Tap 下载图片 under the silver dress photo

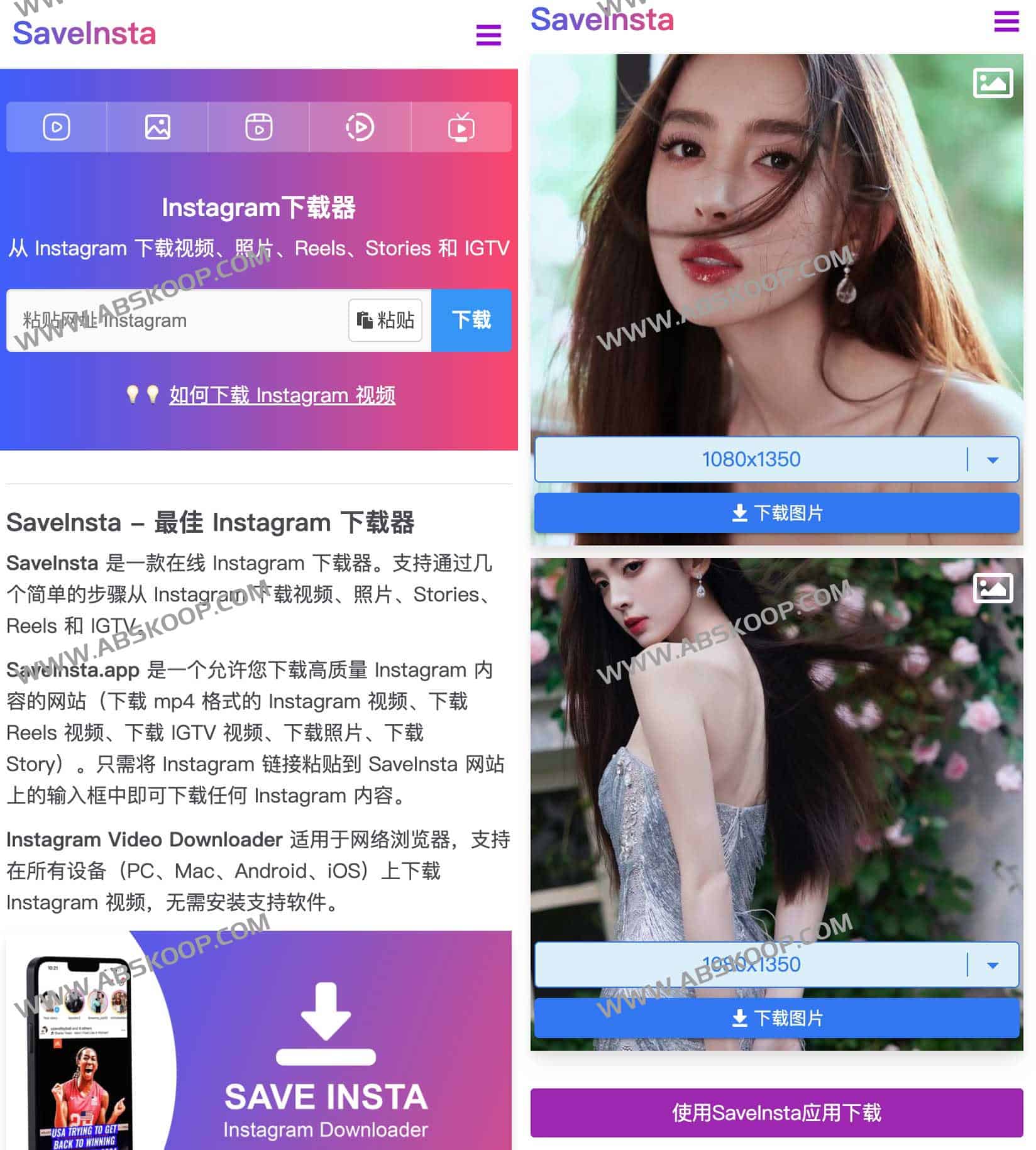(x=776, y=1018)
